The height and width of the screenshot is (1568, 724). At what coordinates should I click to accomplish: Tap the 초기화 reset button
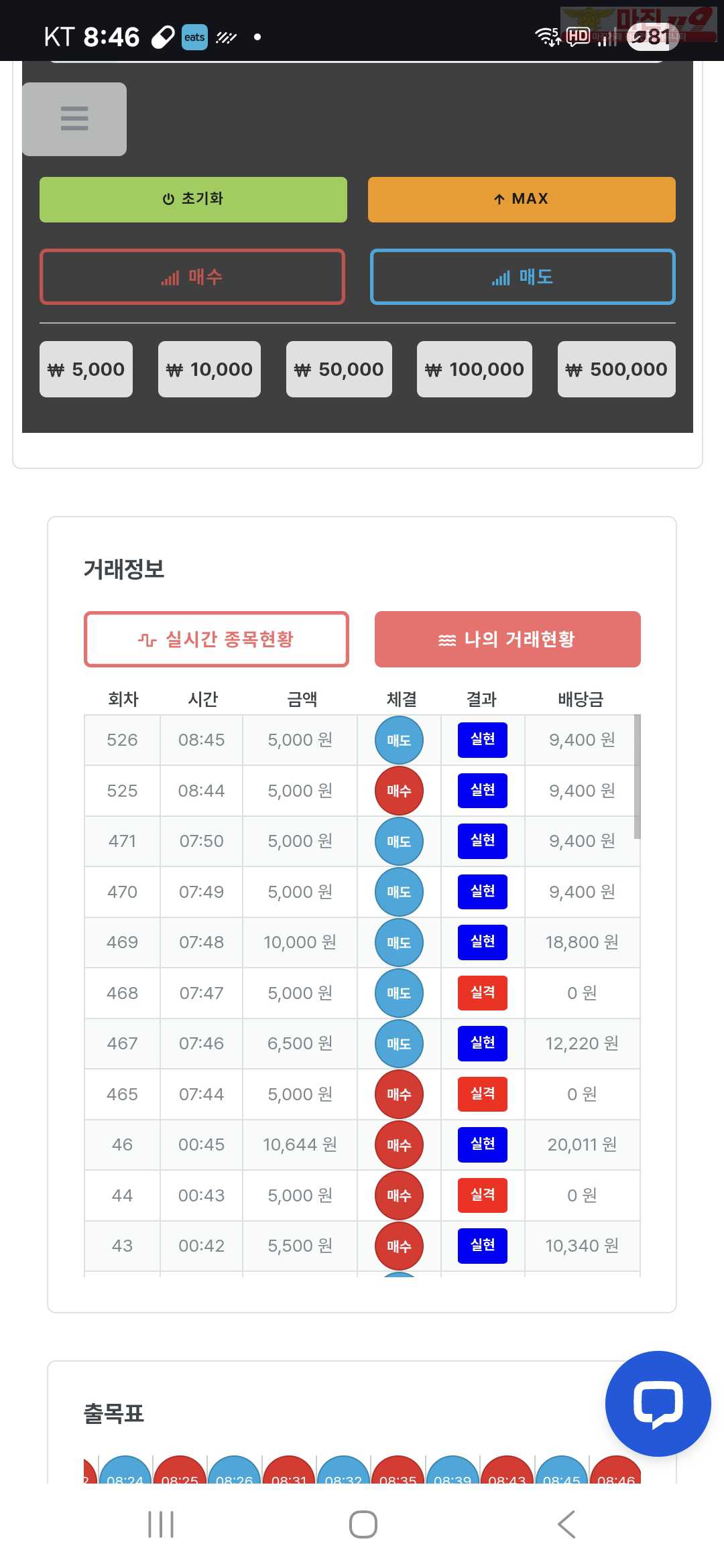click(x=193, y=199)
